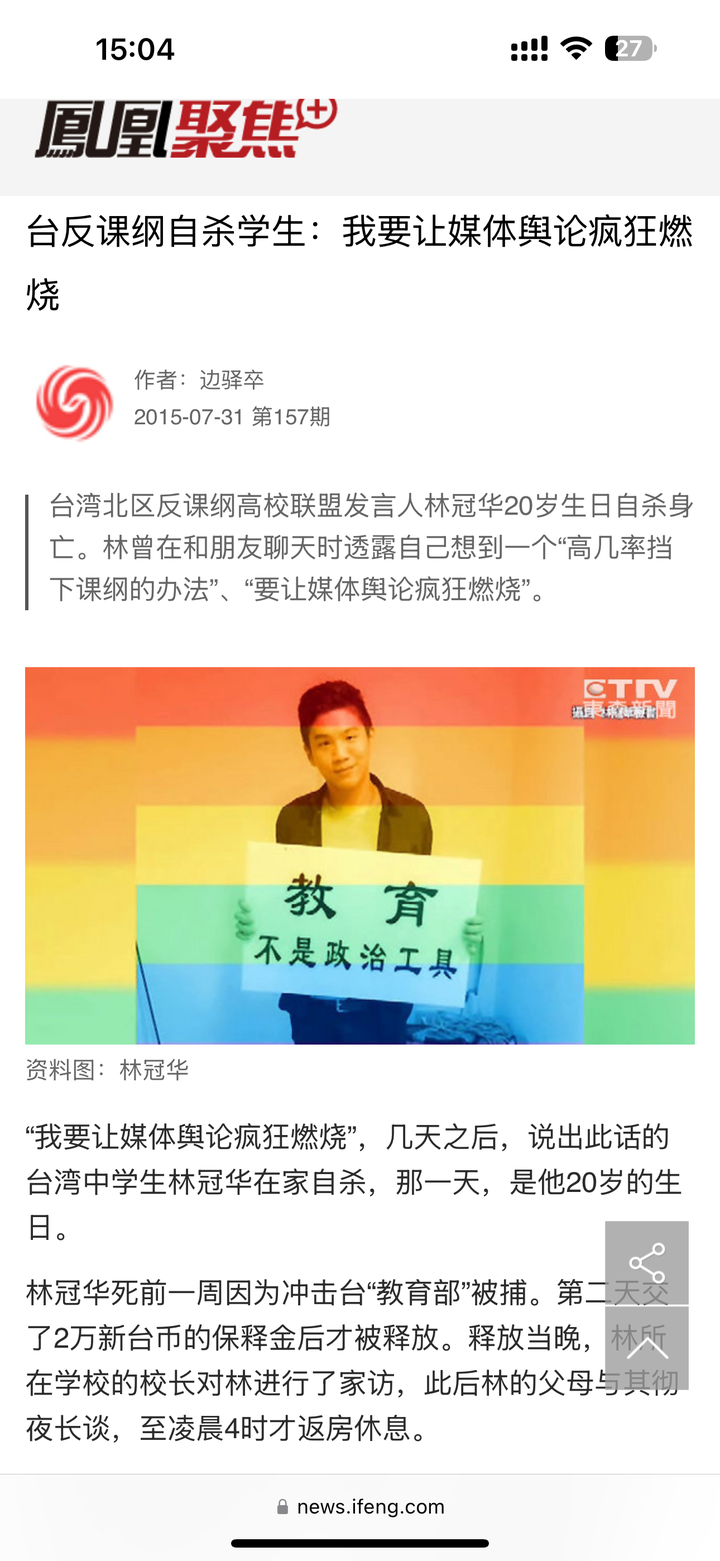720x1561 pixels.
Task: Share this article with the floating share button
Action: 647,1263
